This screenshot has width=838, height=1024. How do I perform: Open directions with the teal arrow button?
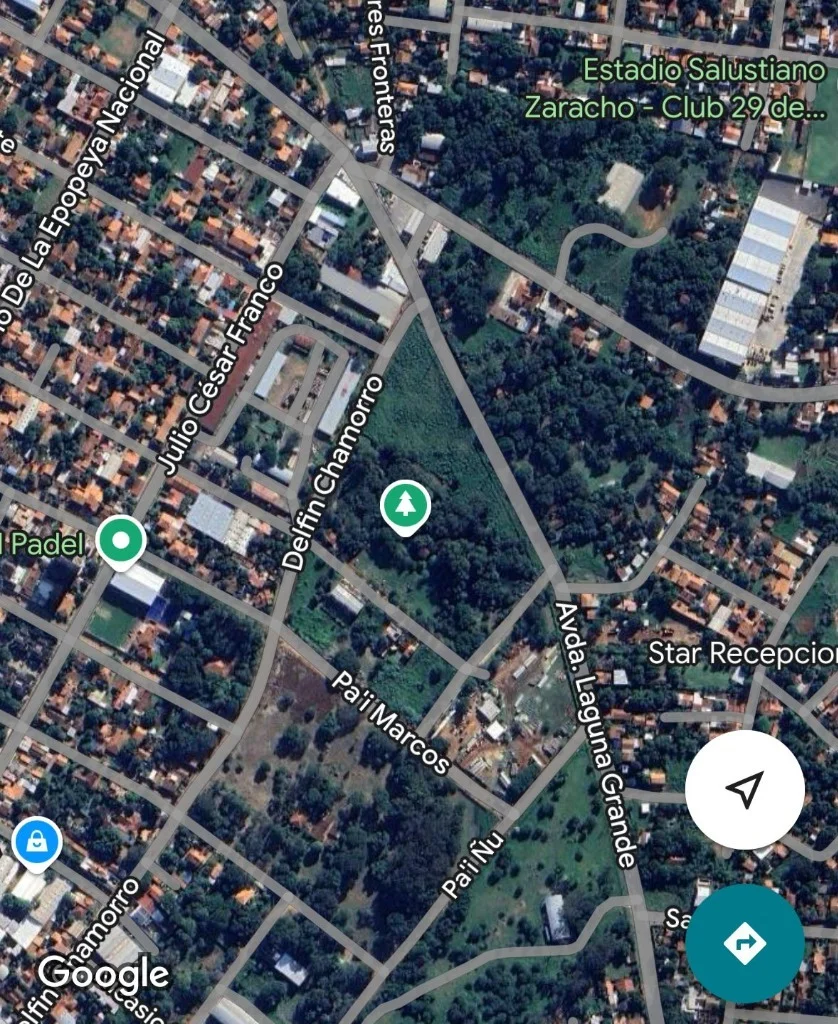point(745,943)
